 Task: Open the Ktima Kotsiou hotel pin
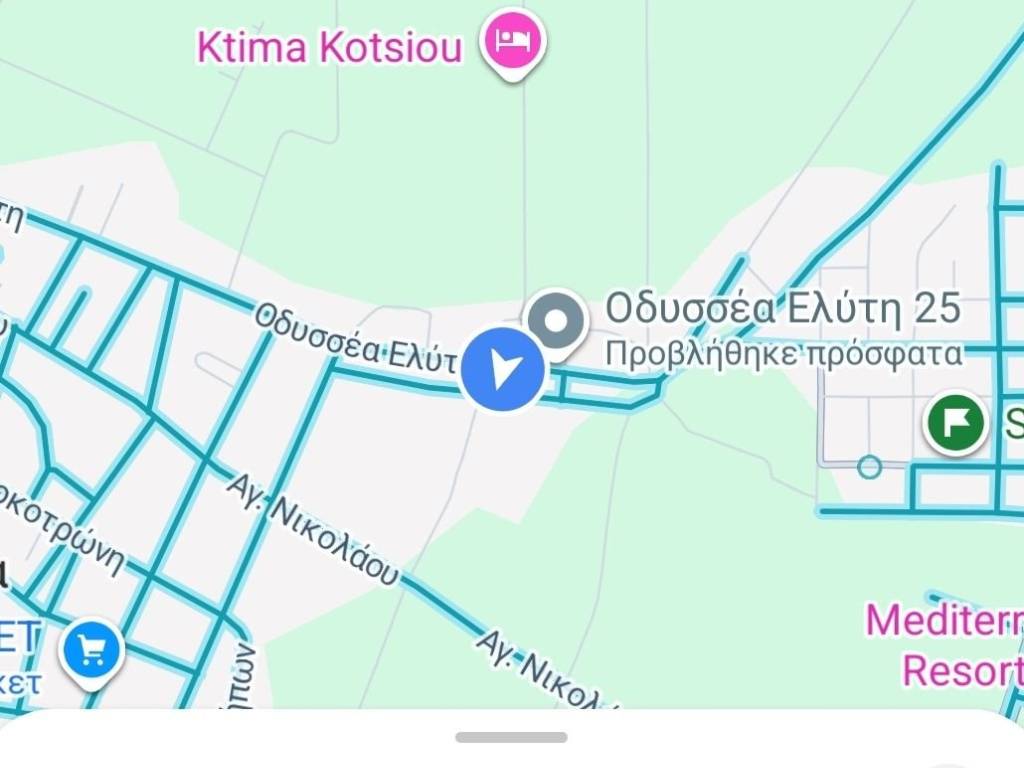[513, 42]
